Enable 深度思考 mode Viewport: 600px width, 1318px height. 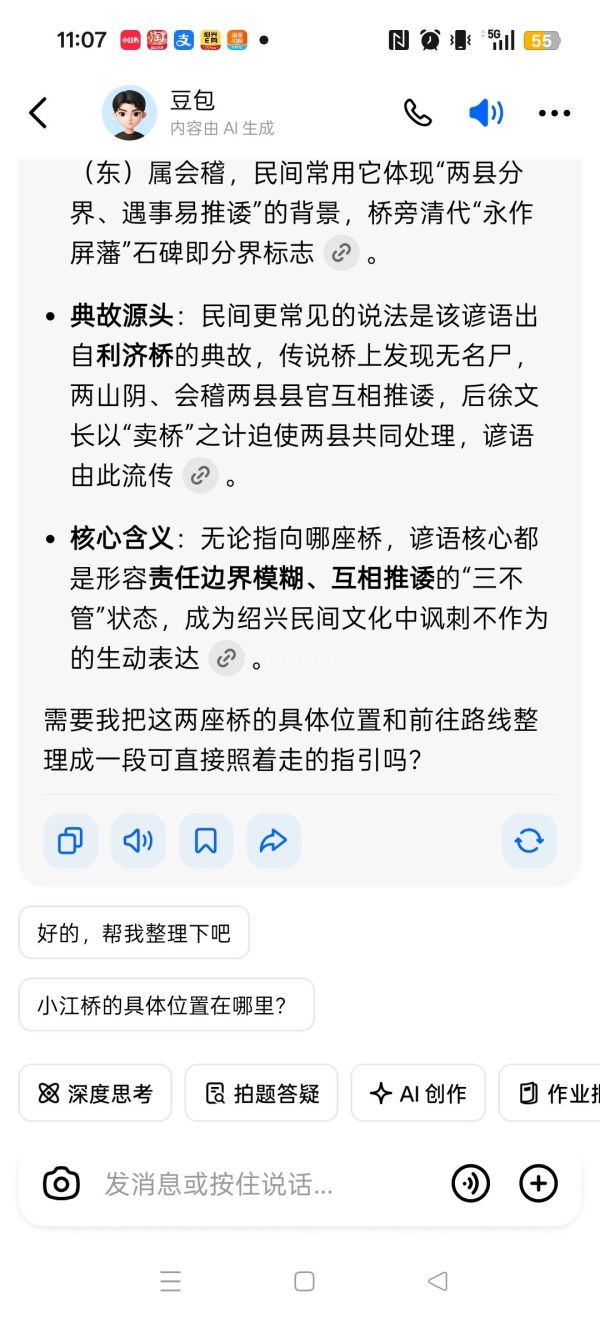pos(95,1093)
